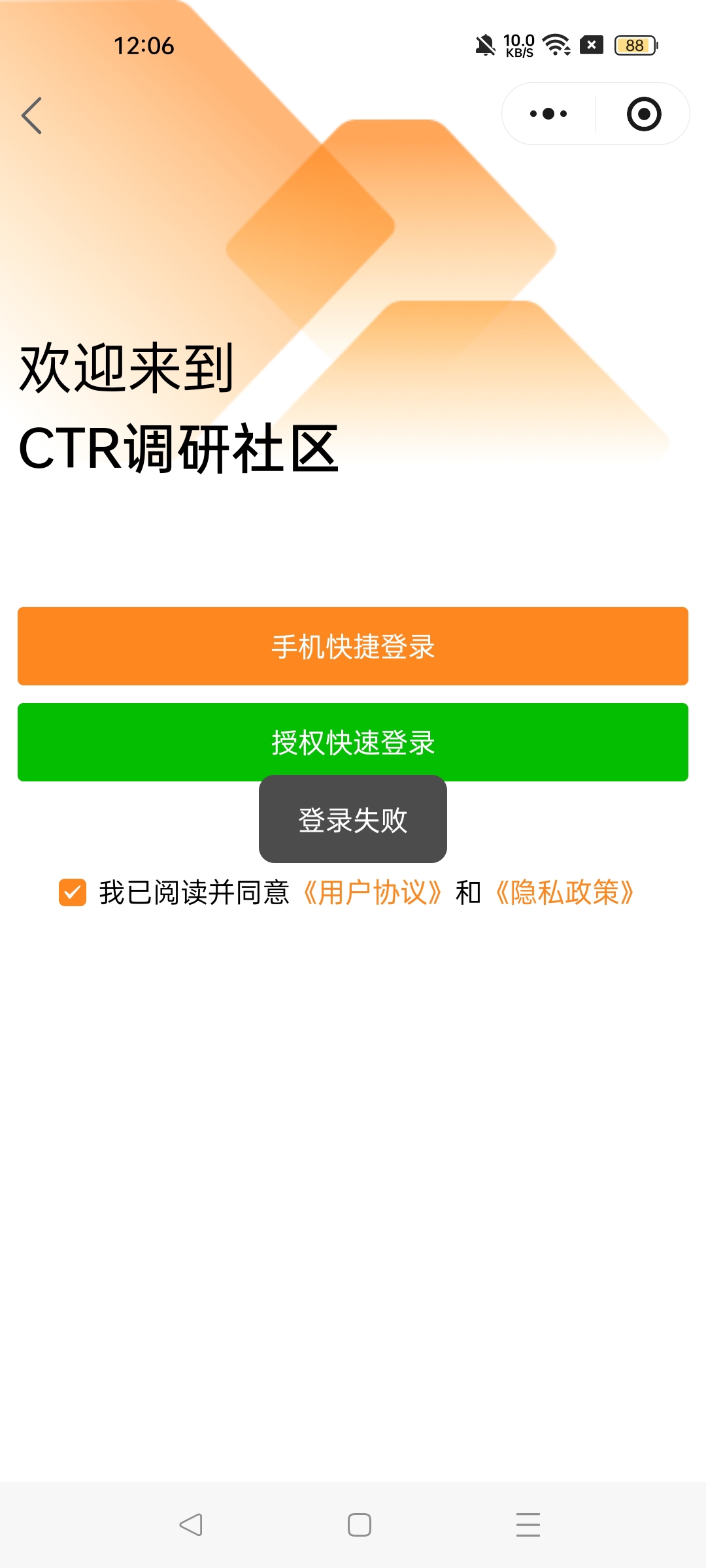Open the 《用户协议》 link
The width and height of the screenshot is (706, 1568).
pos(373,892)
